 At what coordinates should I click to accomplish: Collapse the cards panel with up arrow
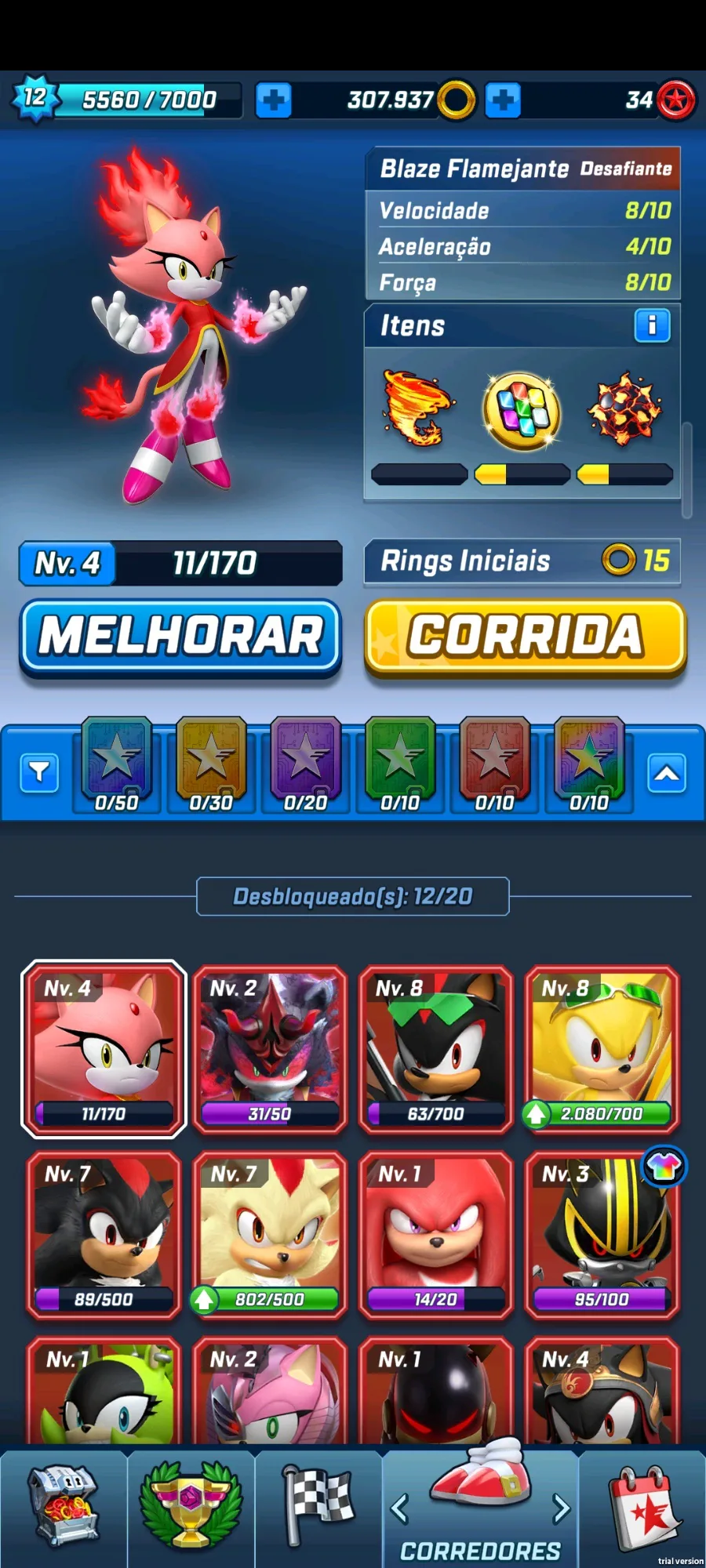tap(667, 773)
